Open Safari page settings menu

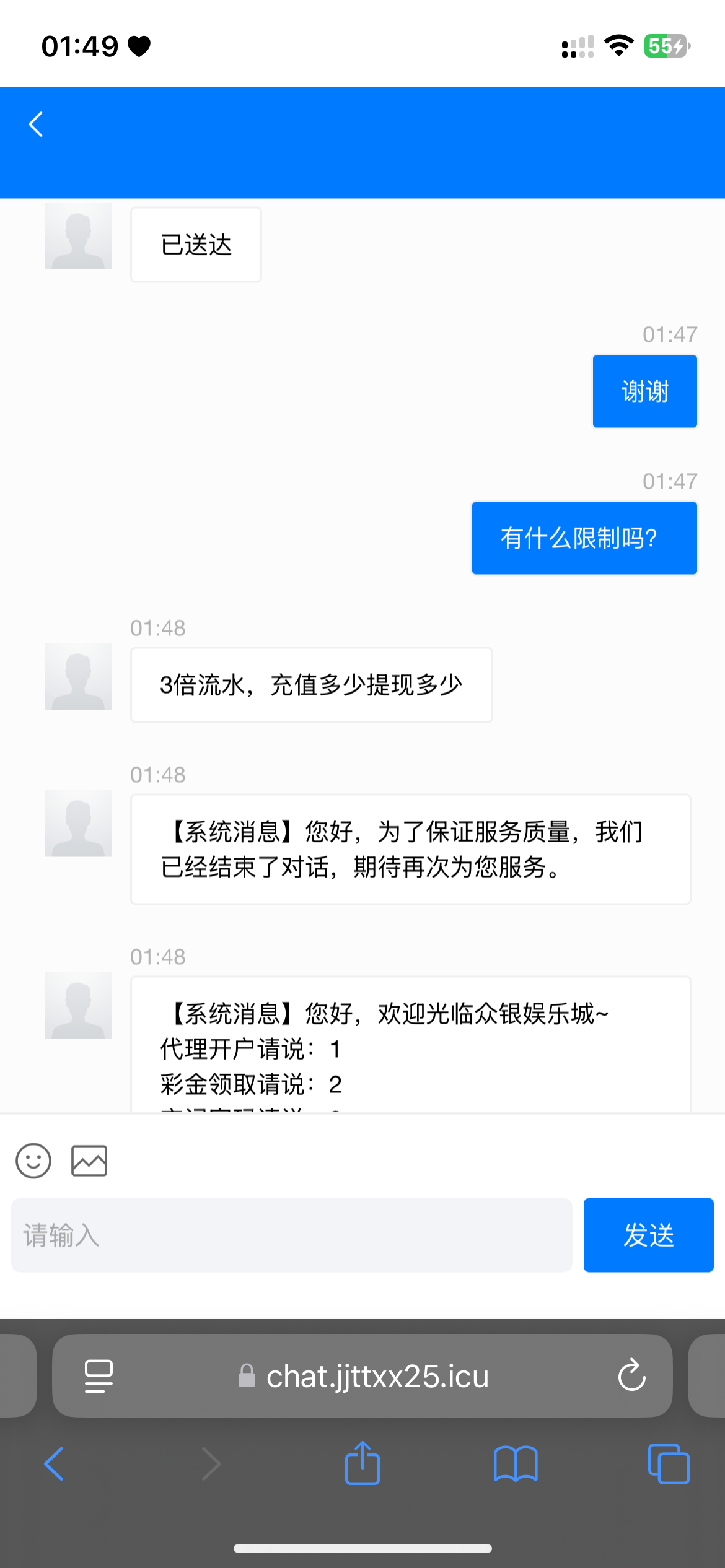tap(99, 1376)
